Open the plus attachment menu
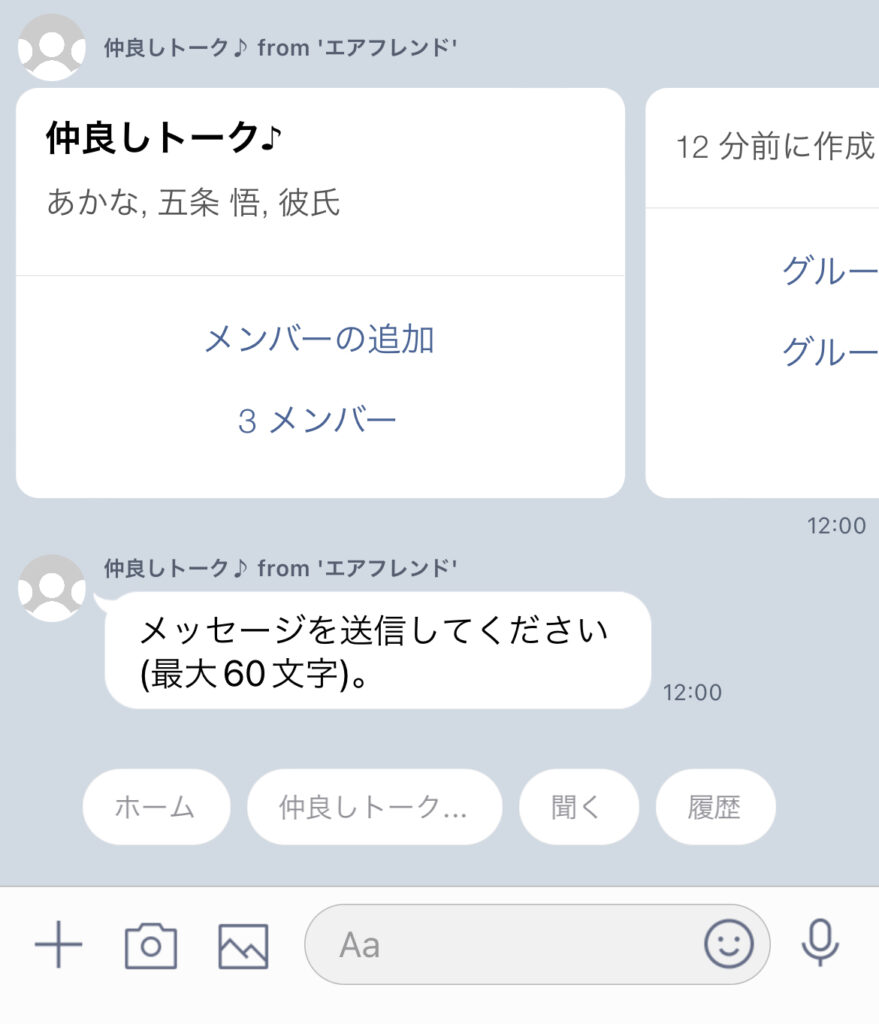The height and width of the screenshot is (1024, 879). pyautogui.click(x=58, y=945)
